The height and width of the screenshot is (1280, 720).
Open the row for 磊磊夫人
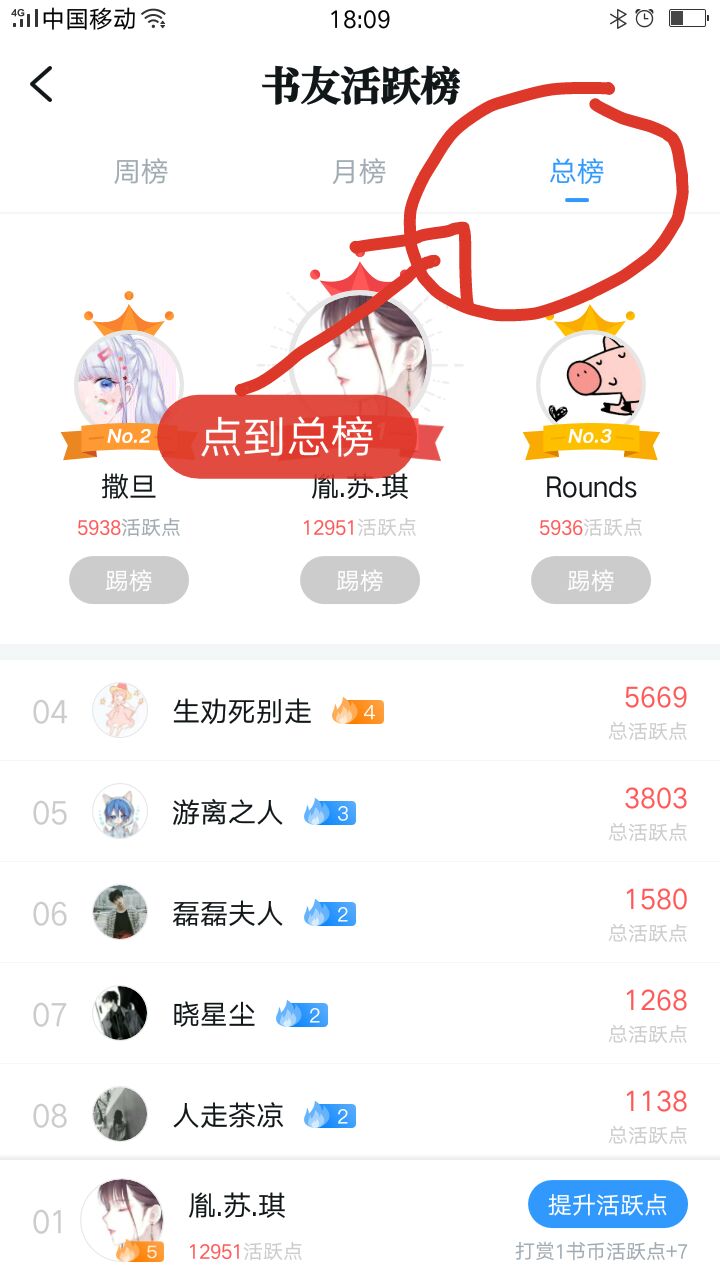(x=360, y=913)
